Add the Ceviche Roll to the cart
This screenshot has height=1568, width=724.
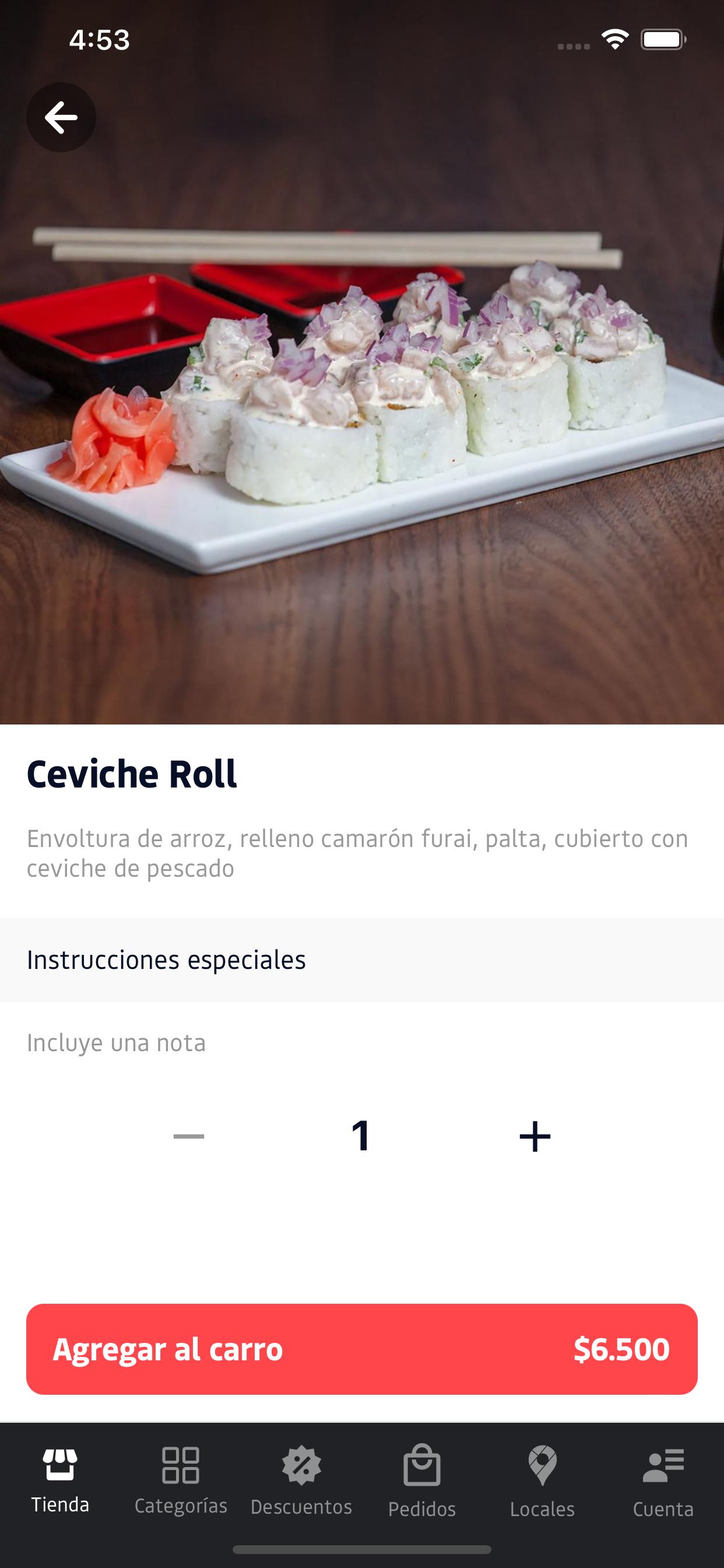click(362, 1349)
